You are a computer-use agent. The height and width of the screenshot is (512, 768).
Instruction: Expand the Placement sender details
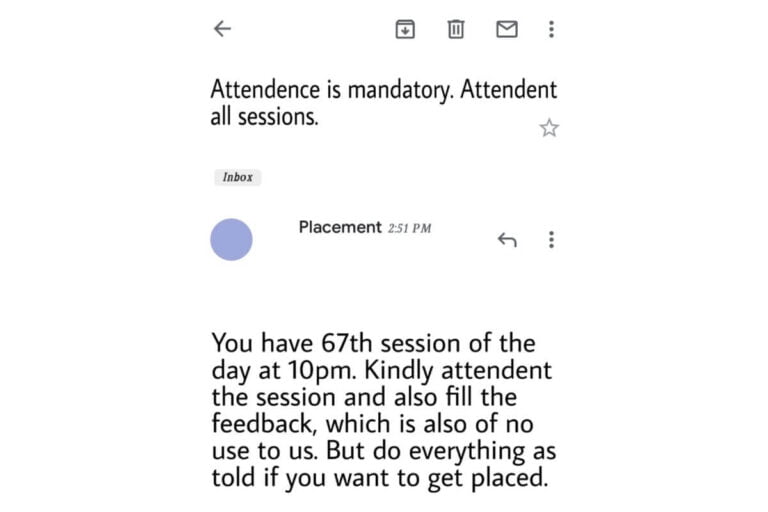[x=340, y=228]
